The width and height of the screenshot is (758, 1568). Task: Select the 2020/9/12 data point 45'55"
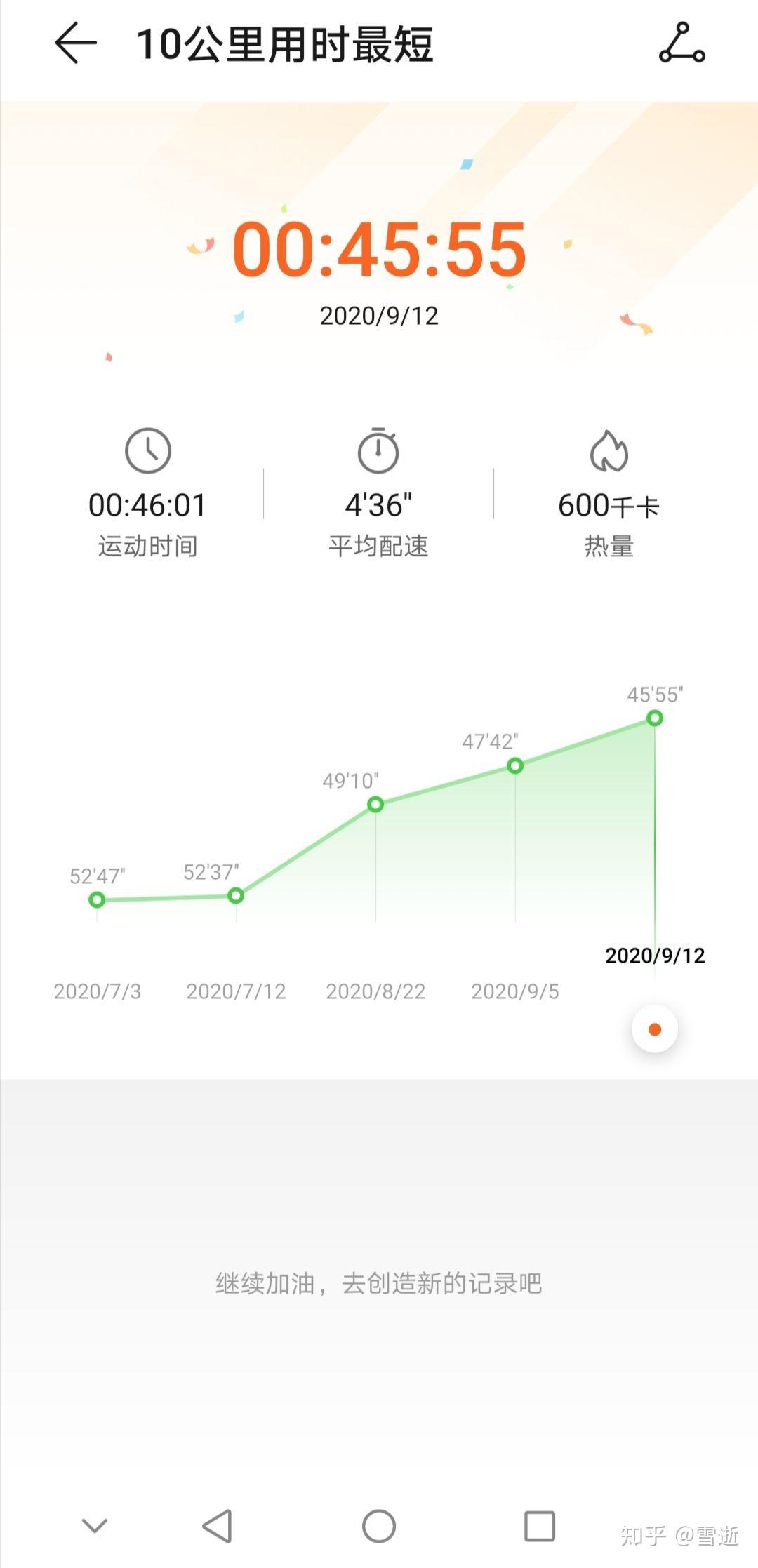(x=655, y=718)
